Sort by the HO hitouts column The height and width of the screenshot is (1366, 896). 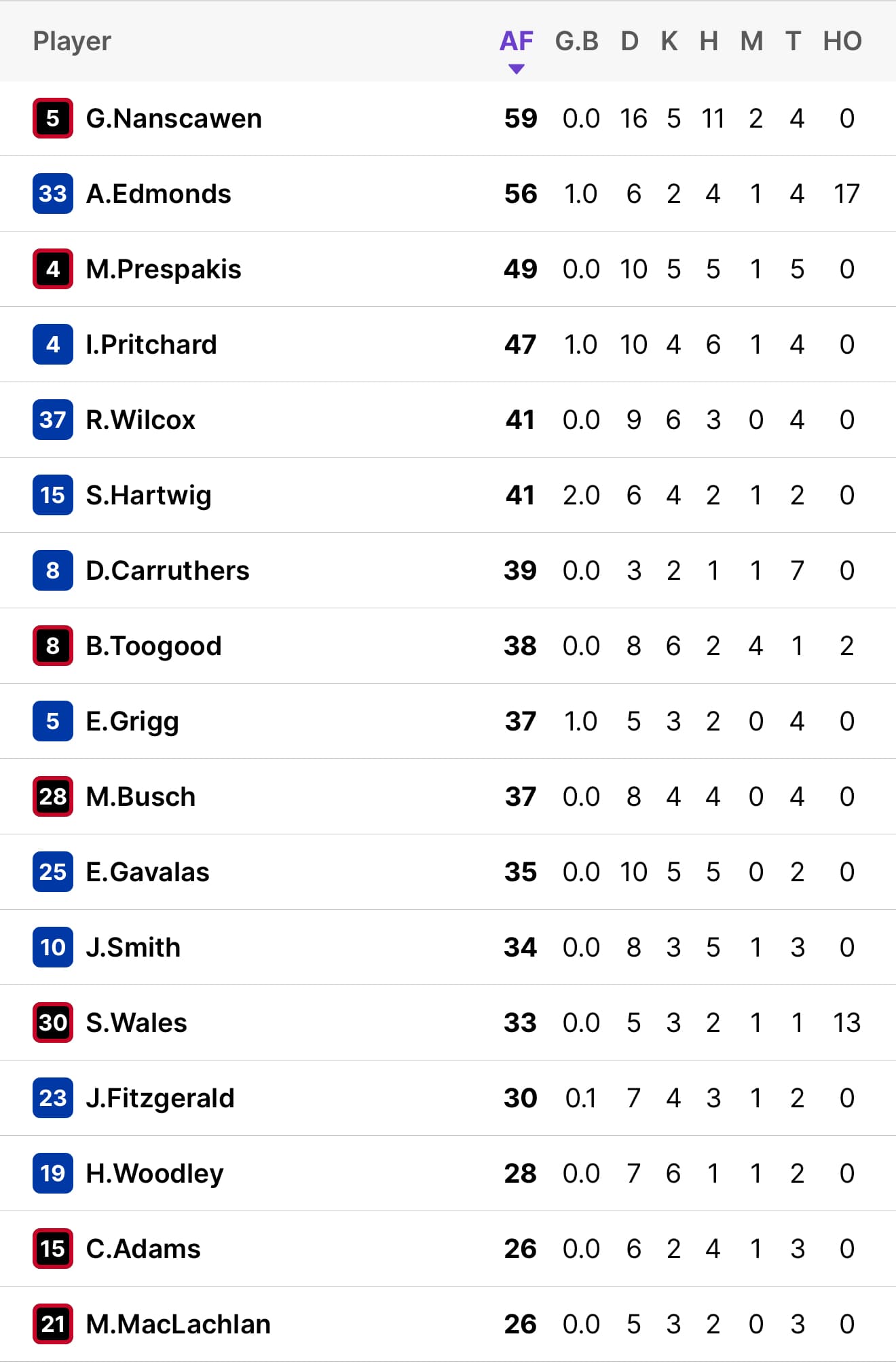click(x=842, y=41)
